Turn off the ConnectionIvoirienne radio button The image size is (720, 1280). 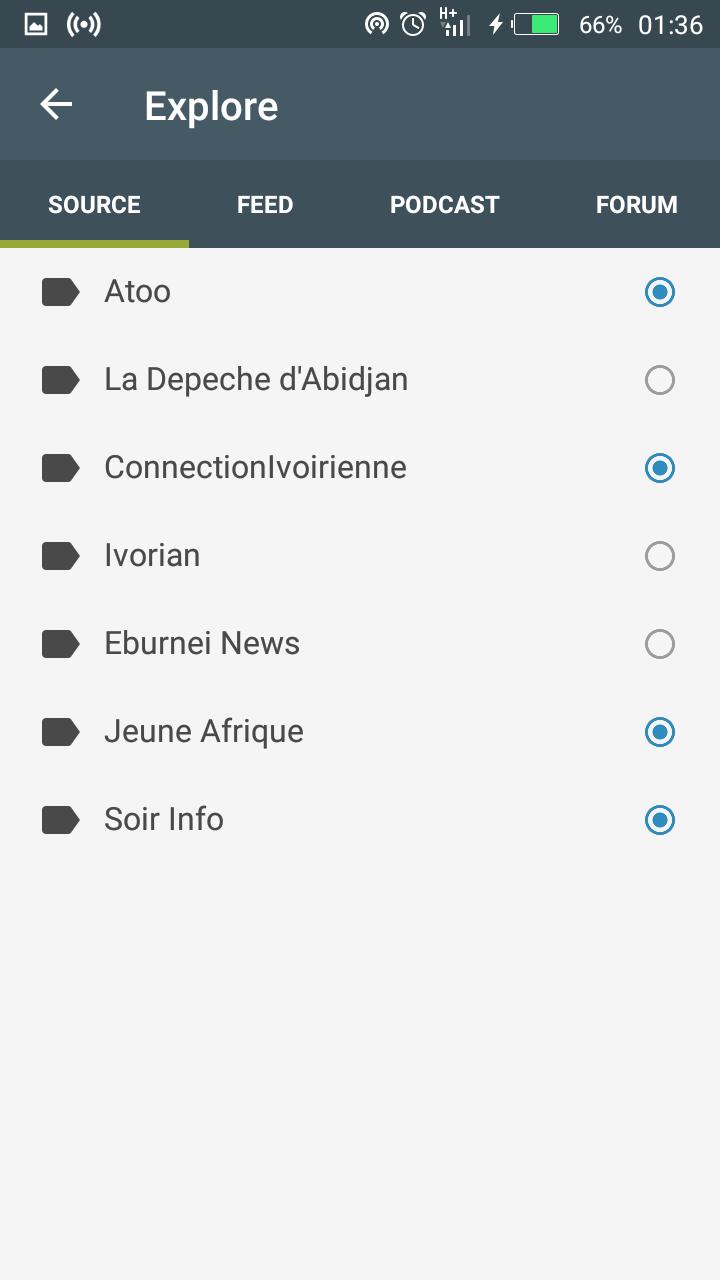coord(660,468)
